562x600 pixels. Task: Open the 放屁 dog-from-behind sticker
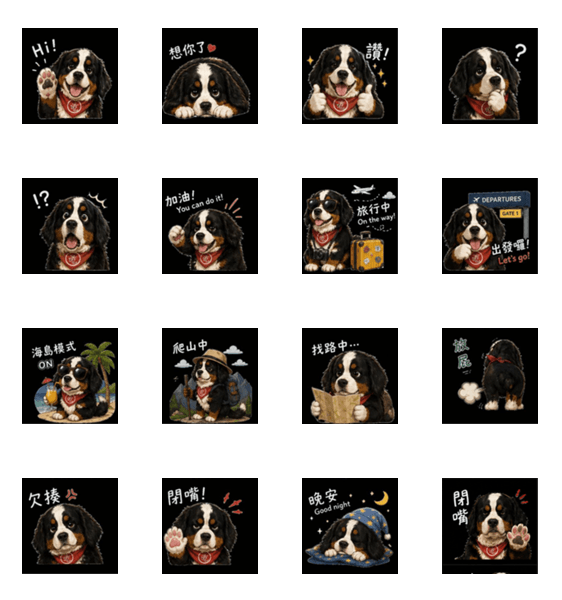click(490, 376)
